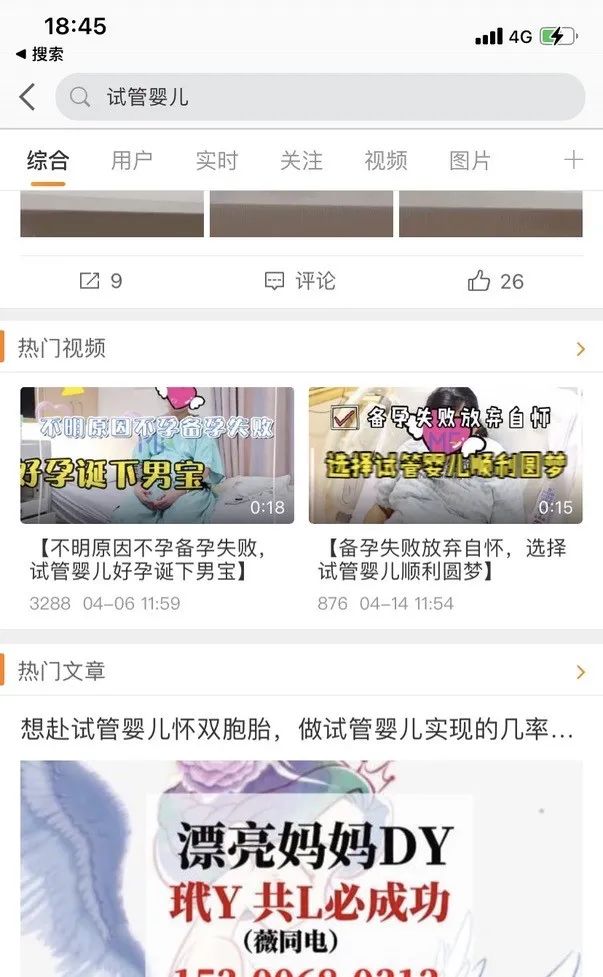This screenshot has width=603, height=977.
Task: Switch to the 用户 tab
Action: 131,160
